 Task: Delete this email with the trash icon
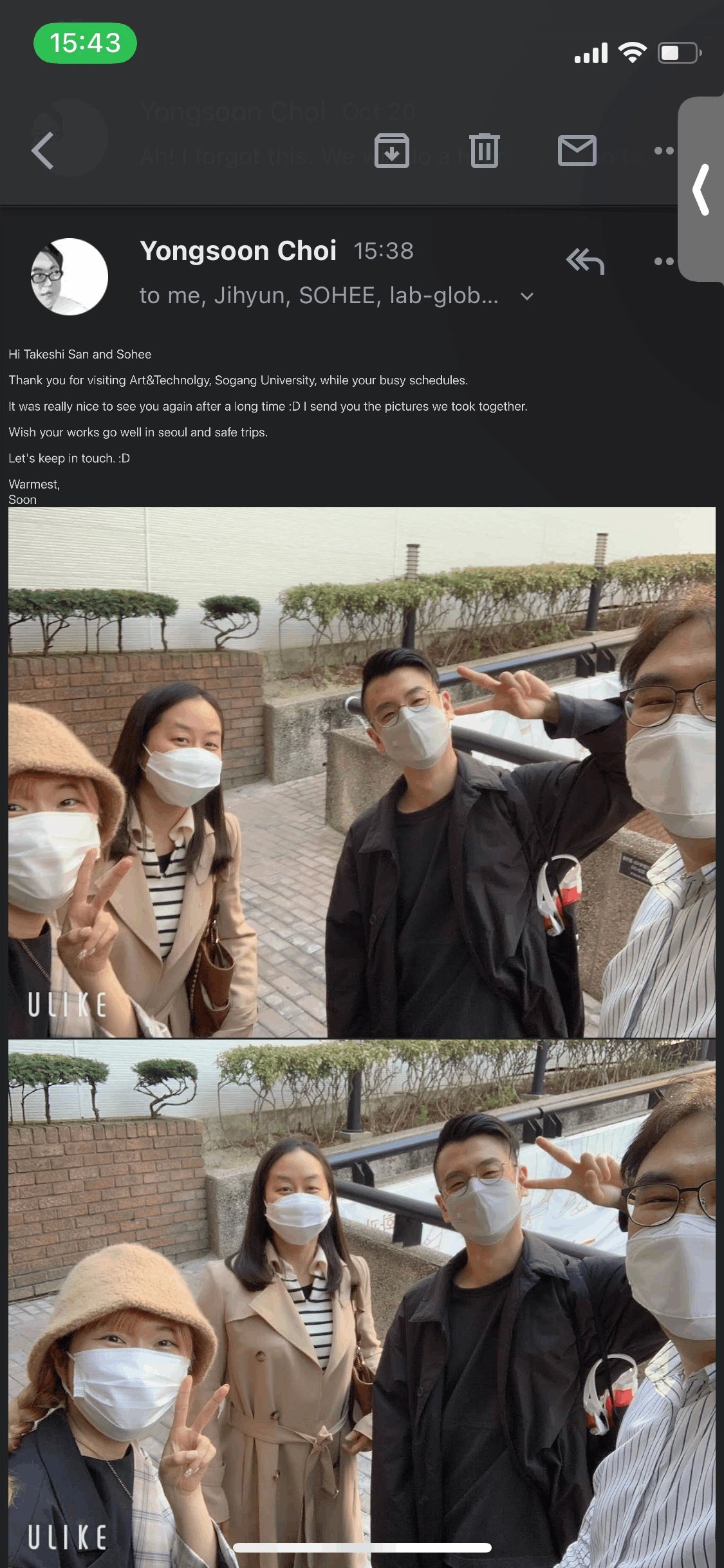484,151
